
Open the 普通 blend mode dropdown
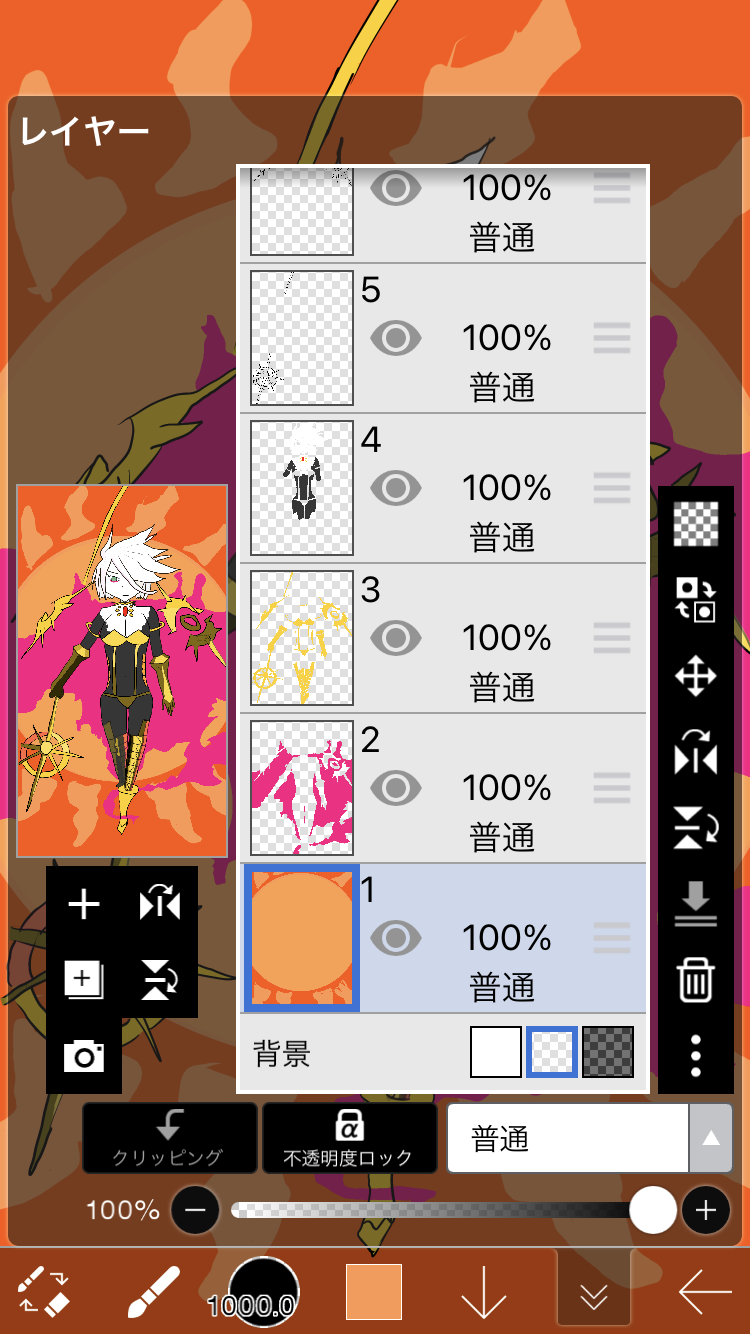coord(588,1138)
